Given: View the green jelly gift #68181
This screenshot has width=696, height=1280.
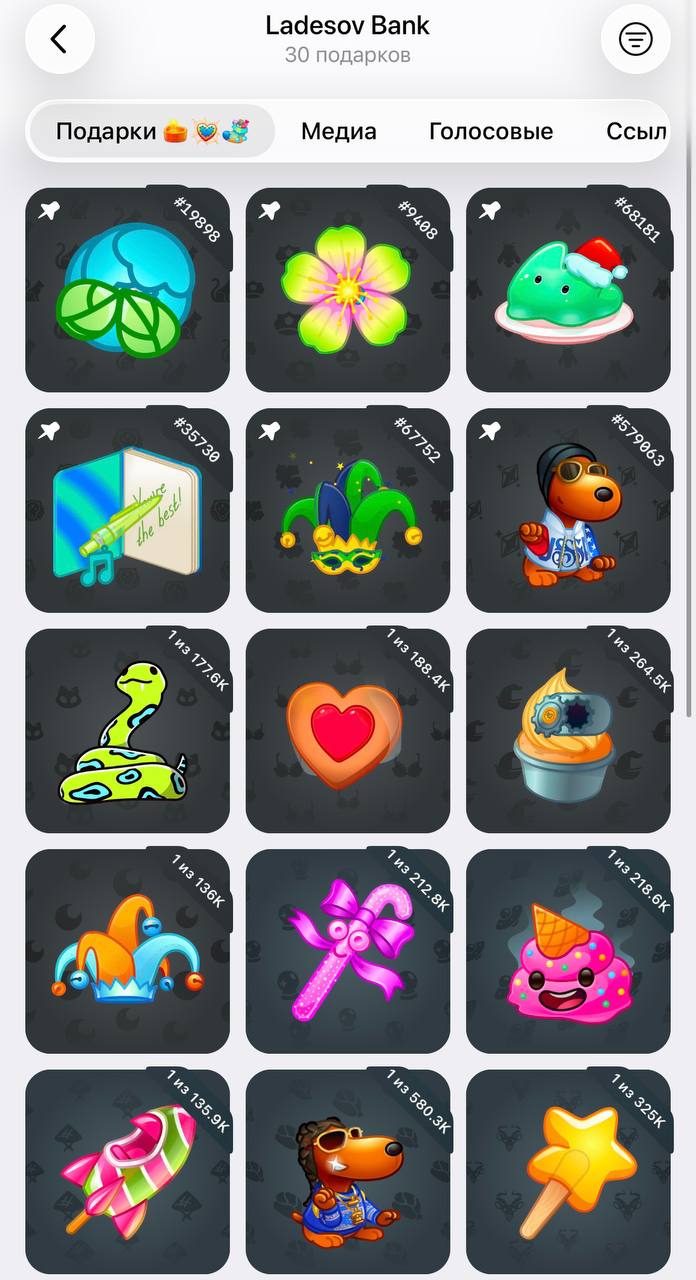Looking at the screenshot, I should 568,290.
